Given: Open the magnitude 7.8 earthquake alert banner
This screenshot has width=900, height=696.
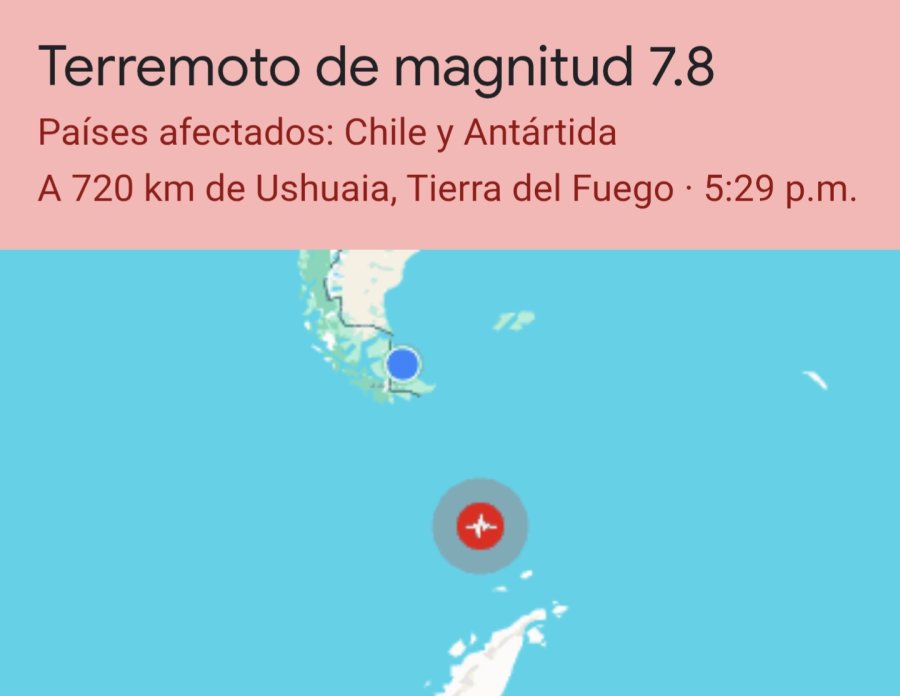Looking at the screenshot, I should point(450,125).
